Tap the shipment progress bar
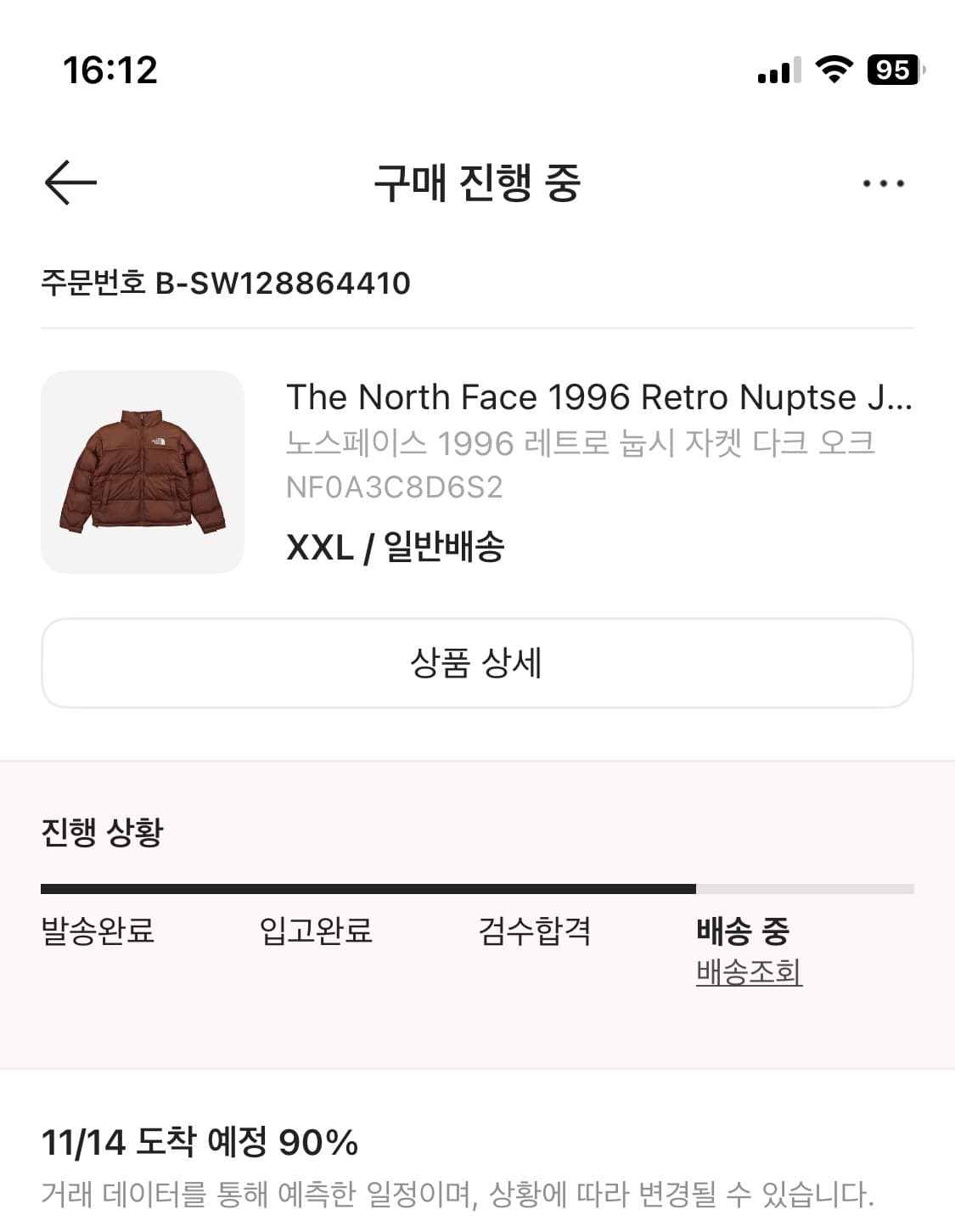955x1232 pixels. pyautogui.click(x=477, y=888)
